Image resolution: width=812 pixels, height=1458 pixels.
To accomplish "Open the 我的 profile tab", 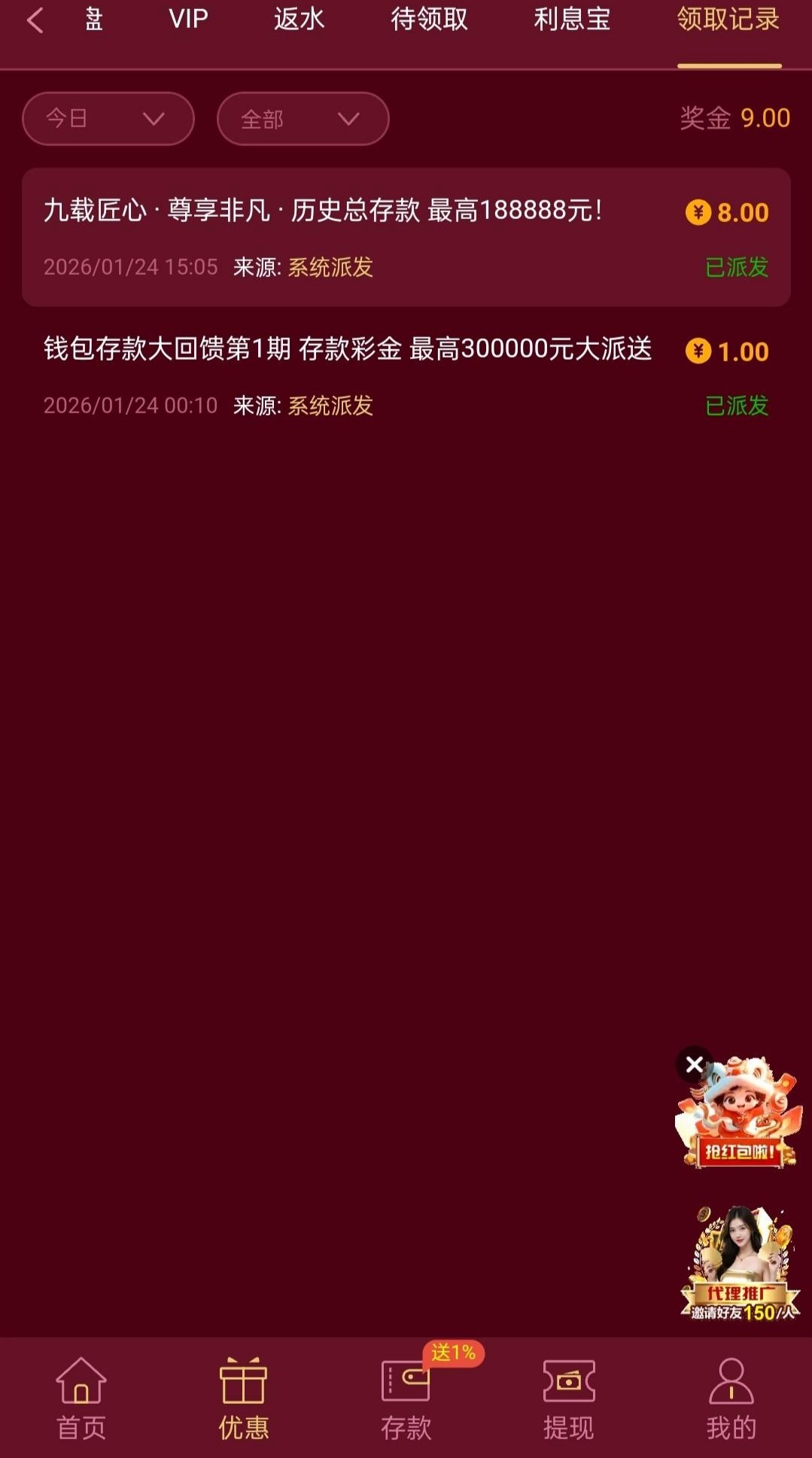I will pos(730,1399).
